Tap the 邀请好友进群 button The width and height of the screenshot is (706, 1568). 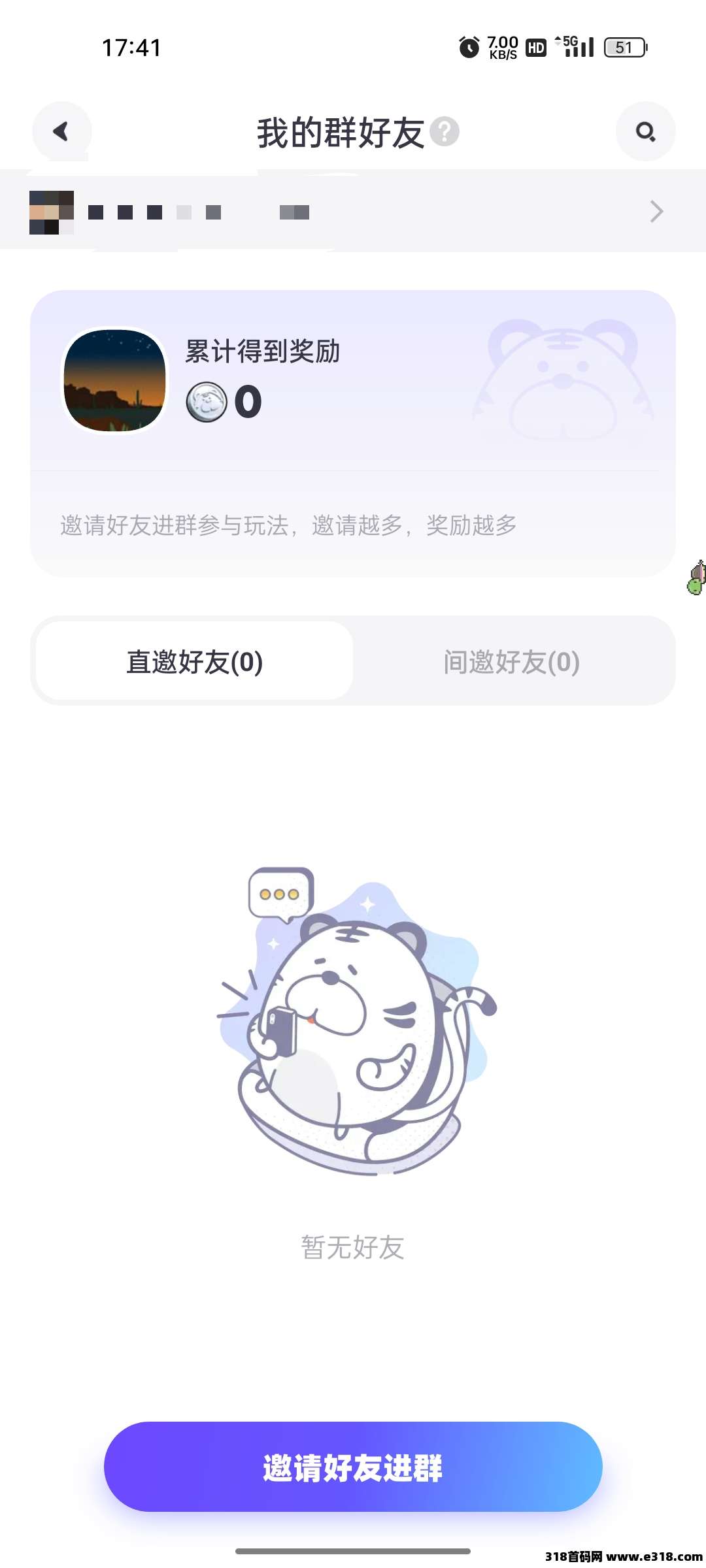click(353, 1467)
